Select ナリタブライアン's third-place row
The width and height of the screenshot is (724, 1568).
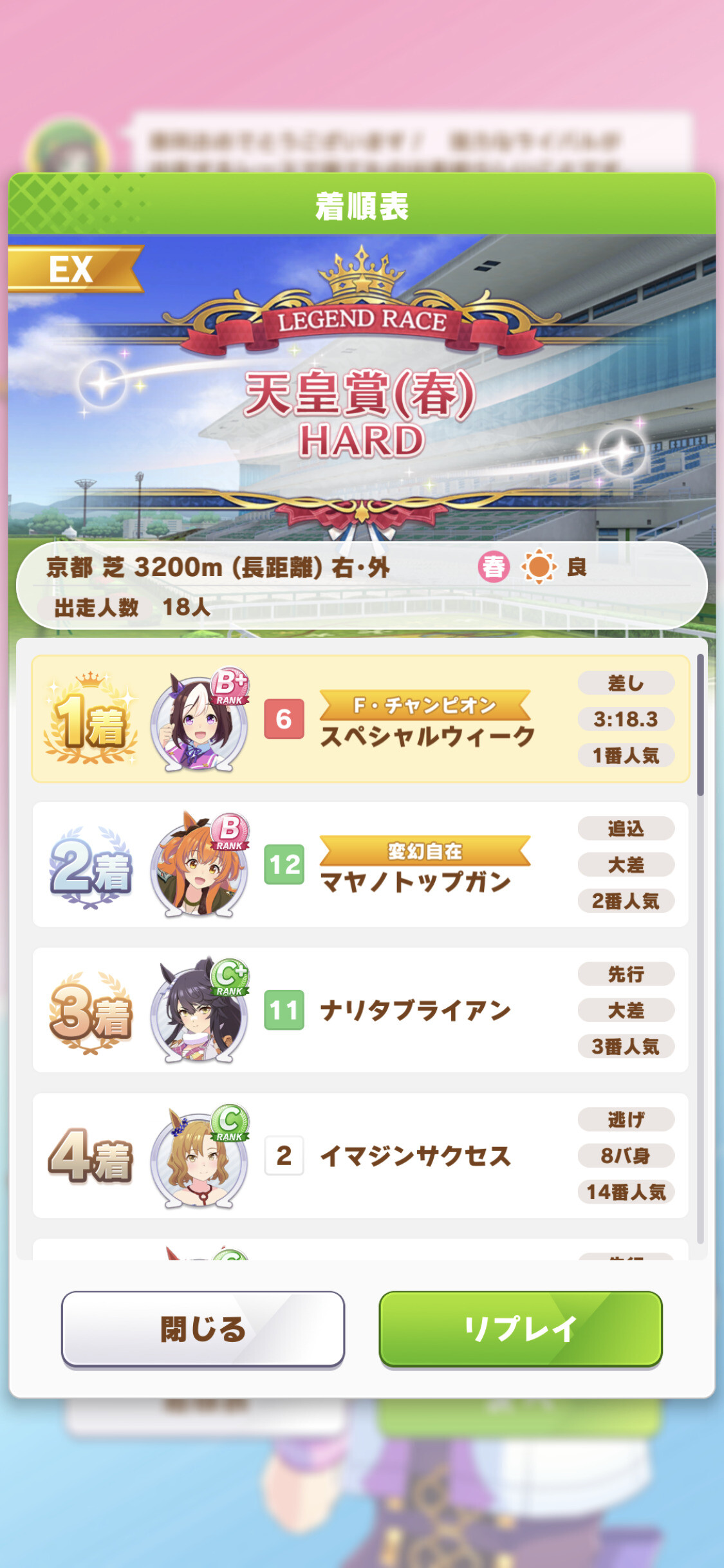360,1010
